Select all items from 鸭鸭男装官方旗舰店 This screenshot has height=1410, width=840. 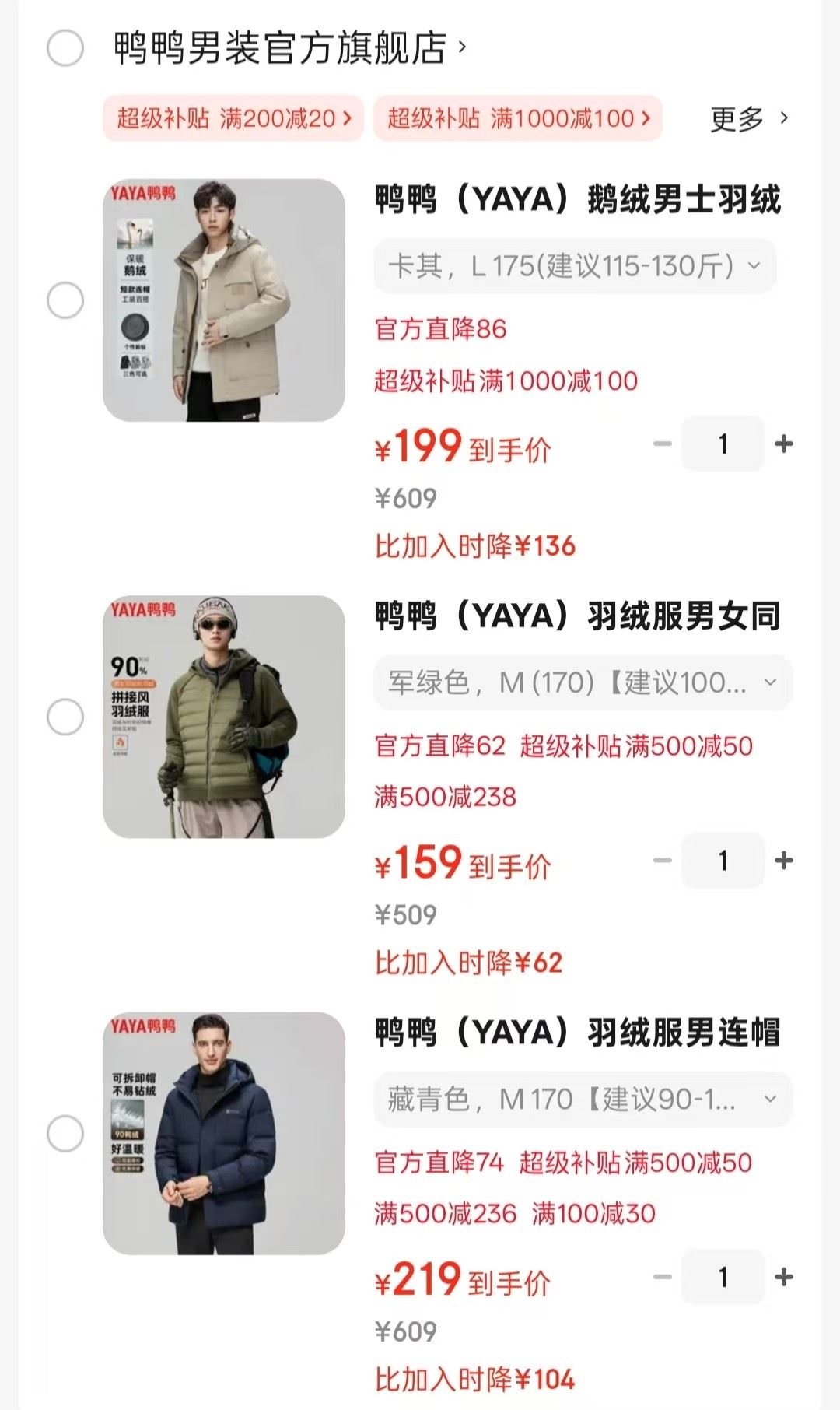point(65,48)
